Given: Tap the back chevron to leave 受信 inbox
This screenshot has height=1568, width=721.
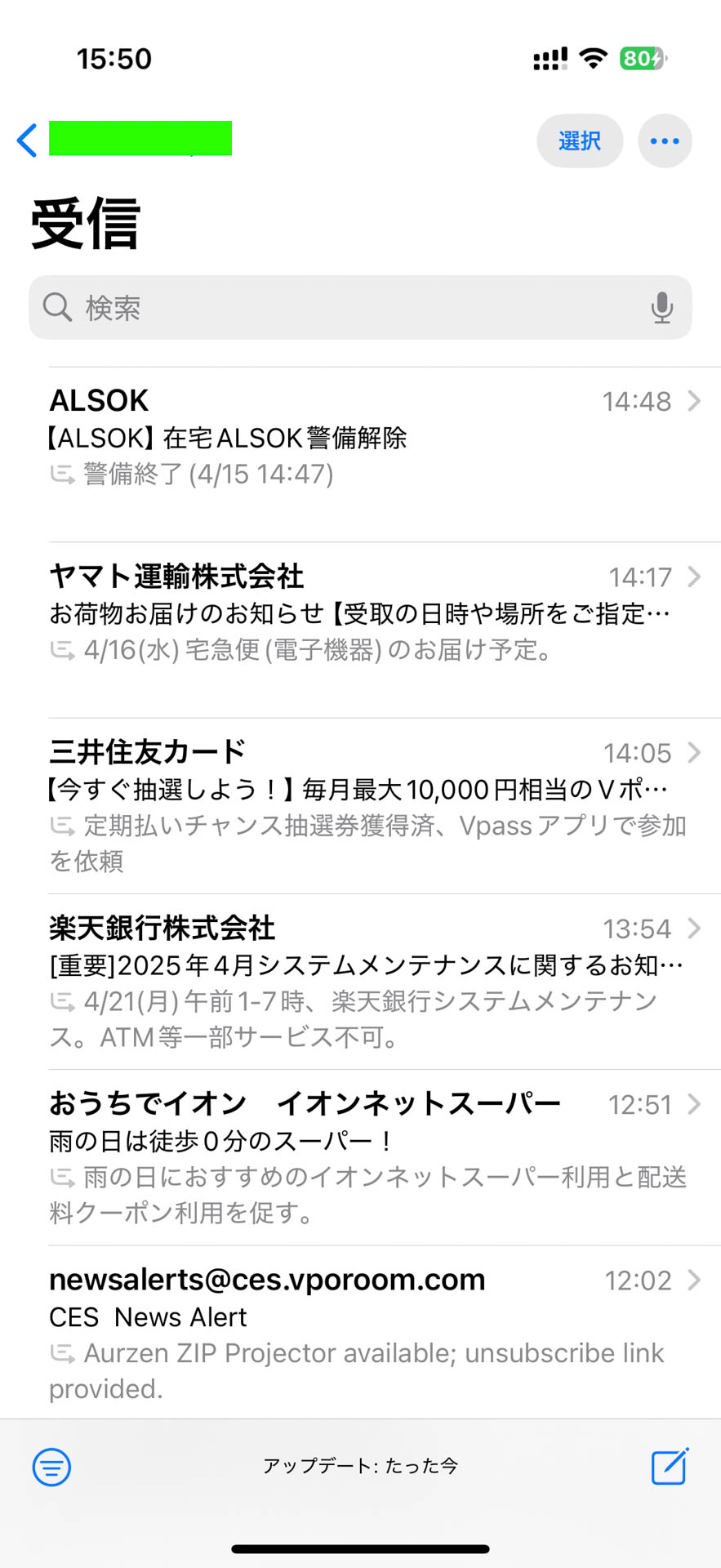Looking at the screenshot, I should [x=27, y=140].
